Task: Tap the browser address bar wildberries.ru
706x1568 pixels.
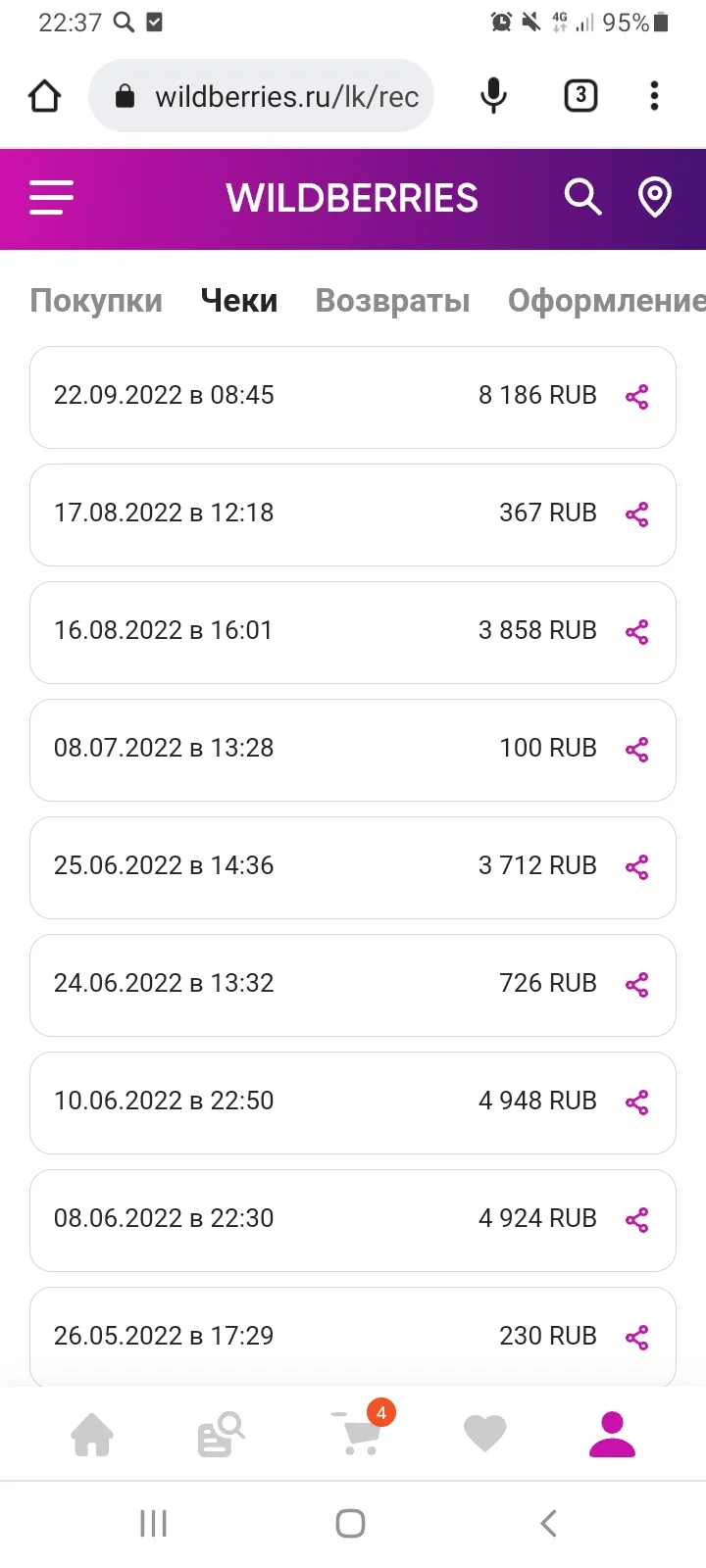Action: tap(262, 96)
